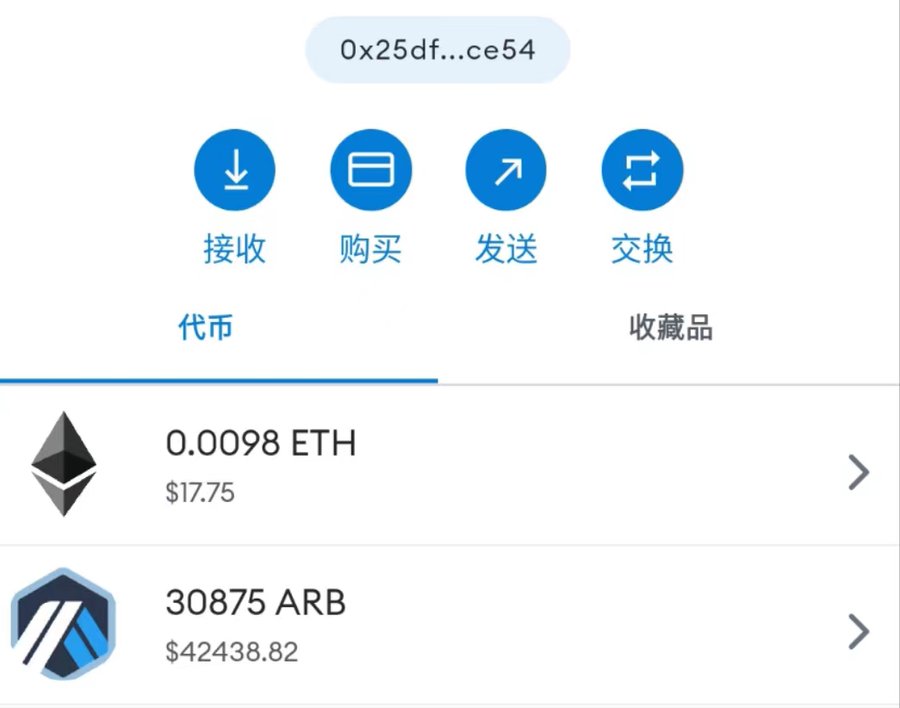Tap the 接收 (Receive) button
900x708 pixels.
click(235, 171)
